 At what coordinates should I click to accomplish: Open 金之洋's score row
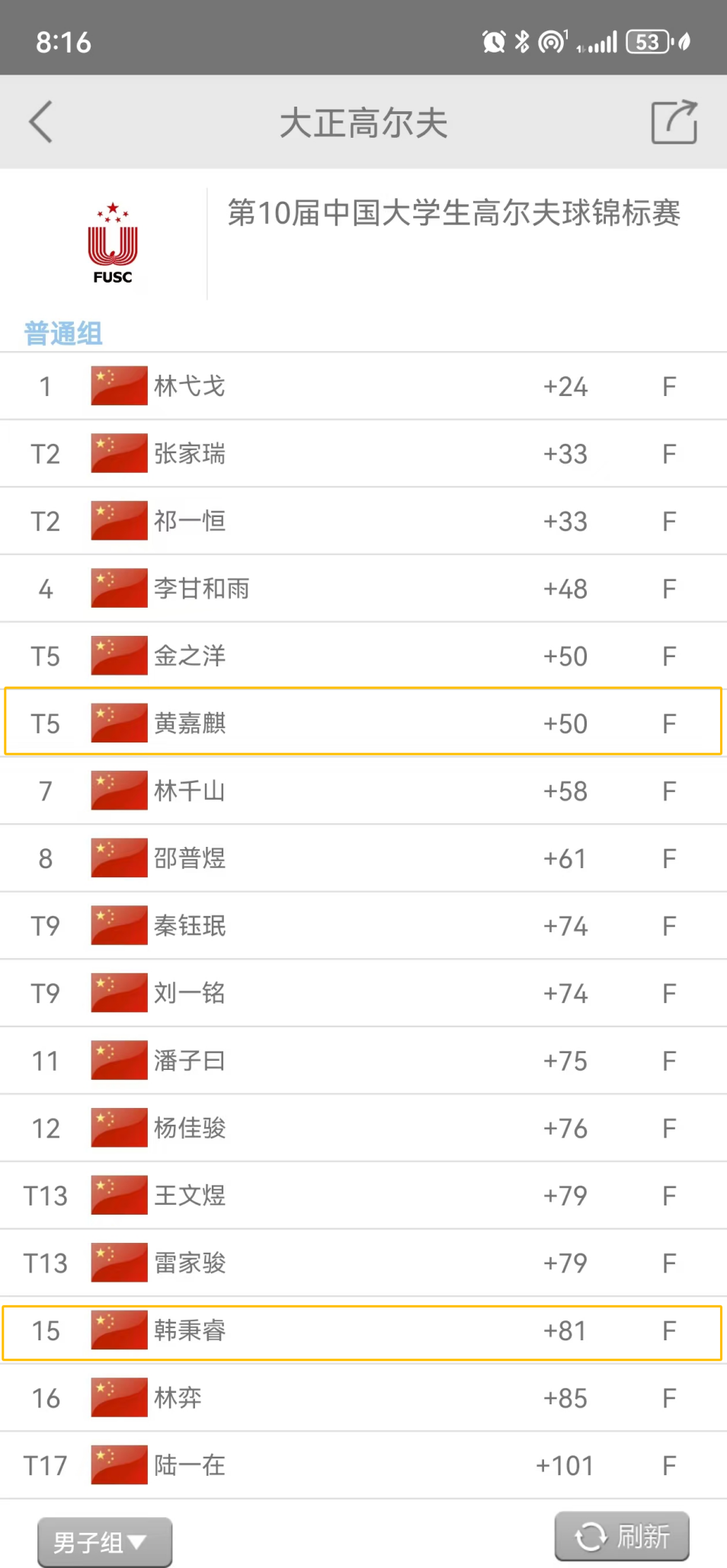pyautogui.click(x=363, y=656)
